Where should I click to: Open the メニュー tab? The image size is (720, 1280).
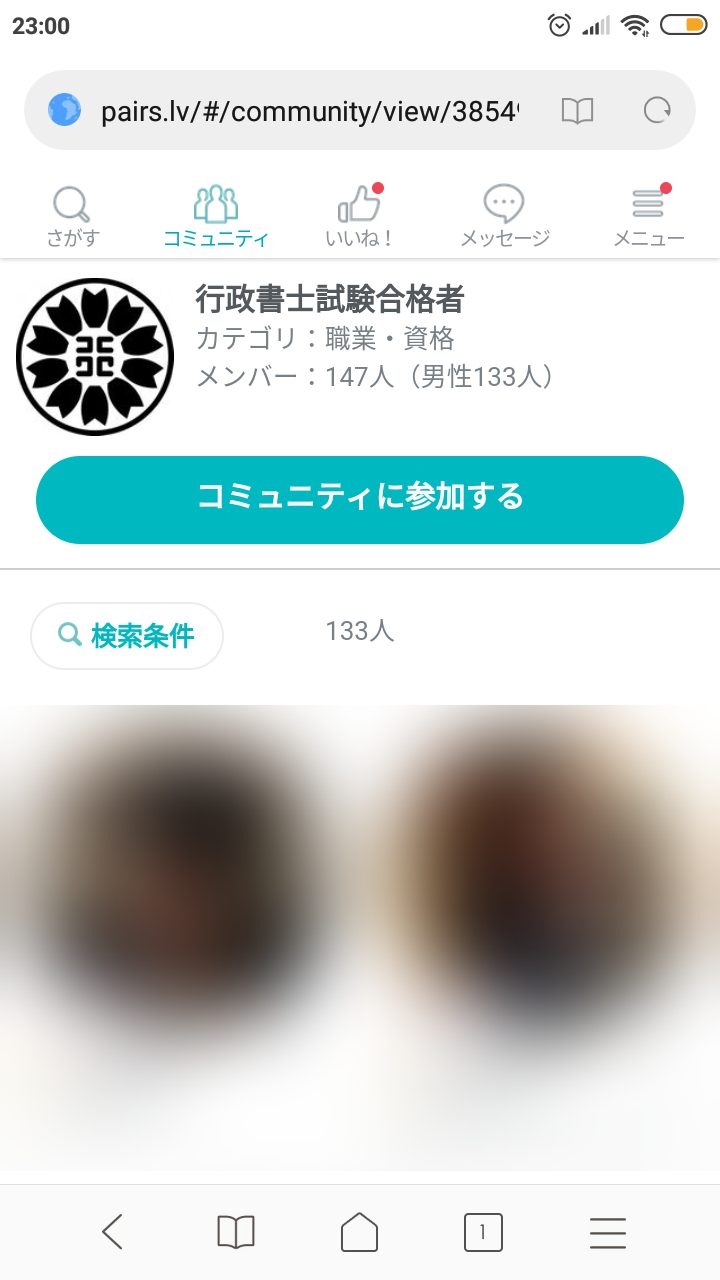point(648,217)
